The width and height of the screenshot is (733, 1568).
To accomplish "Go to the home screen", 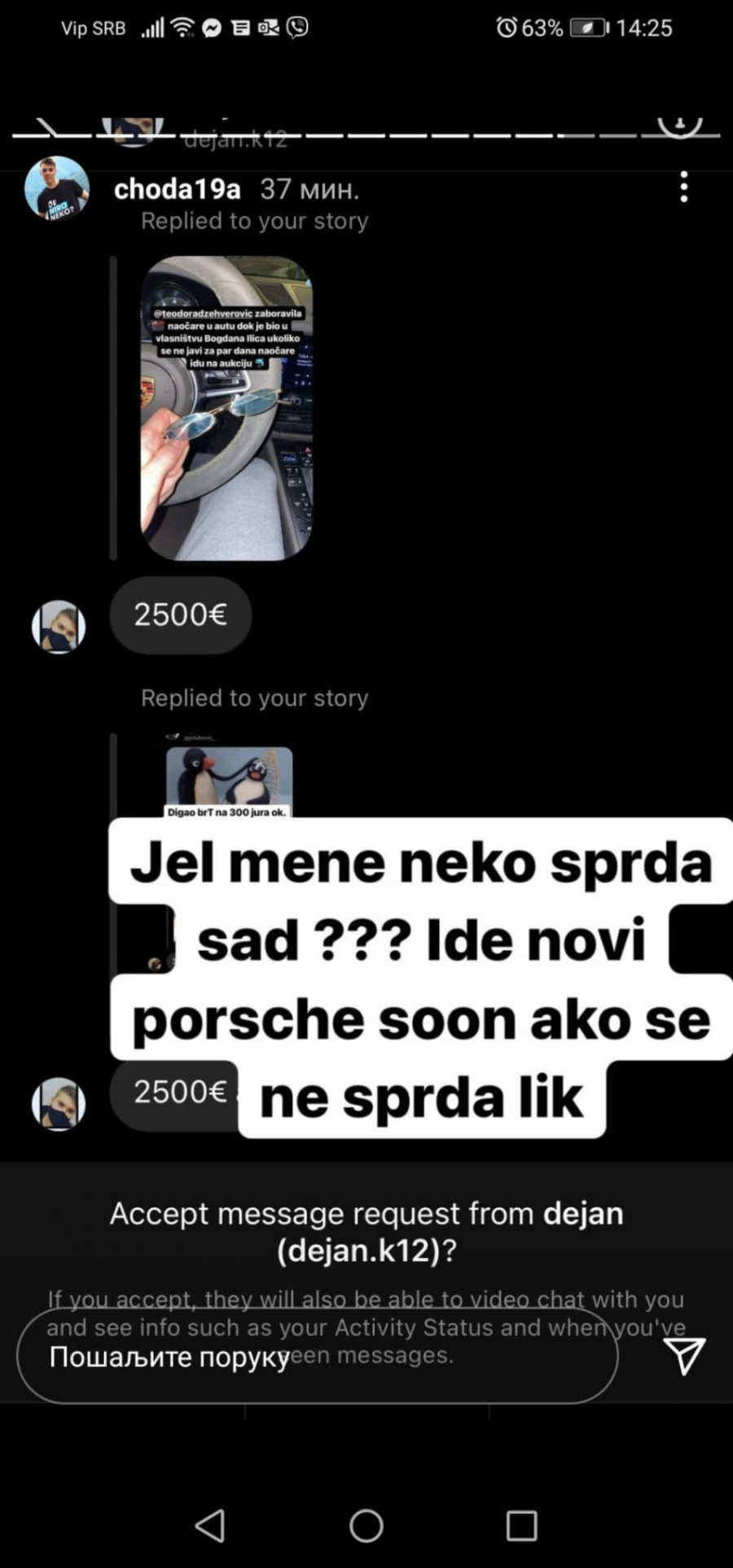I will [366, 1526].
